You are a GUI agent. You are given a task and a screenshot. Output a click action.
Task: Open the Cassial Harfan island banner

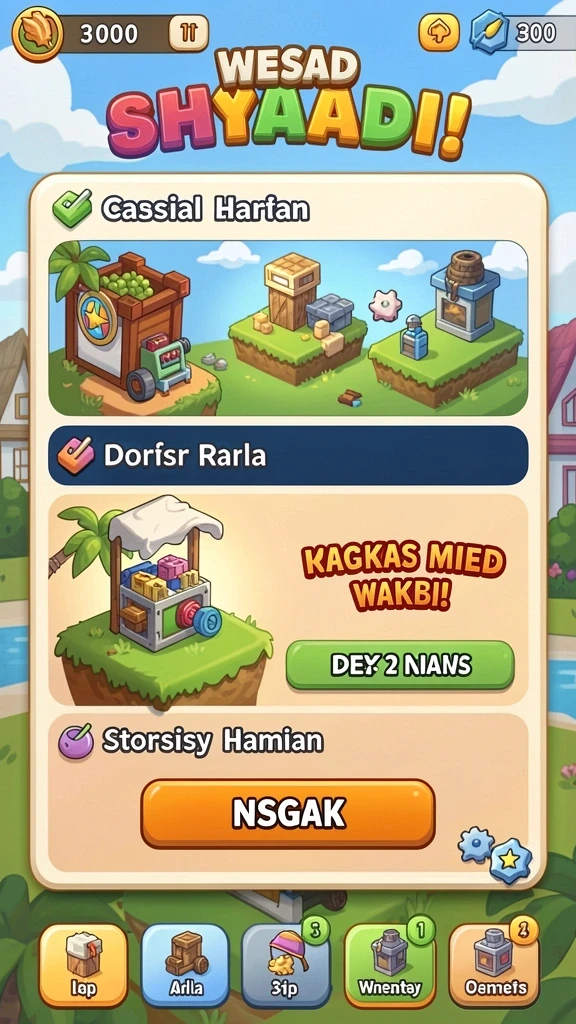point(288,328)
